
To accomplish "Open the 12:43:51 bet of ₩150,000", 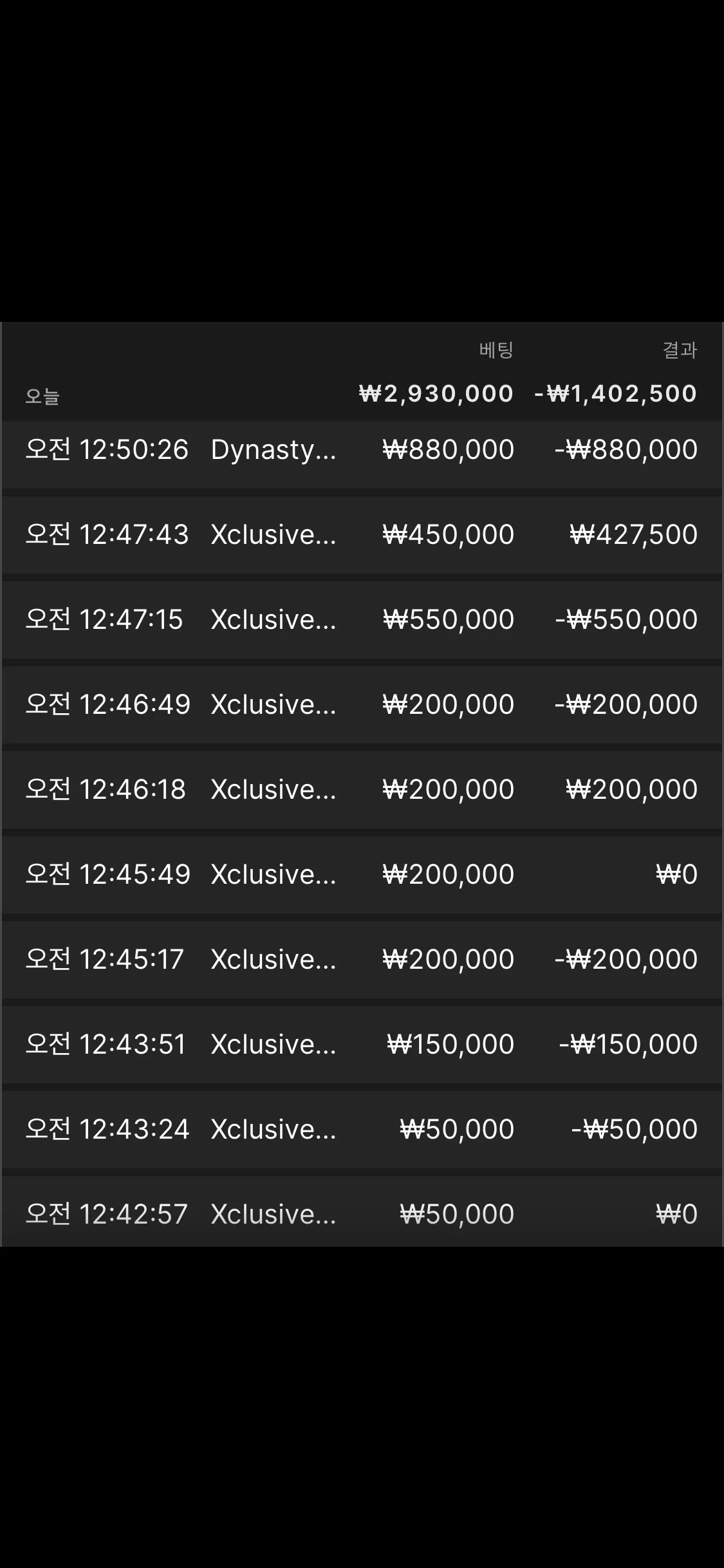I will tap(362, 1045).
